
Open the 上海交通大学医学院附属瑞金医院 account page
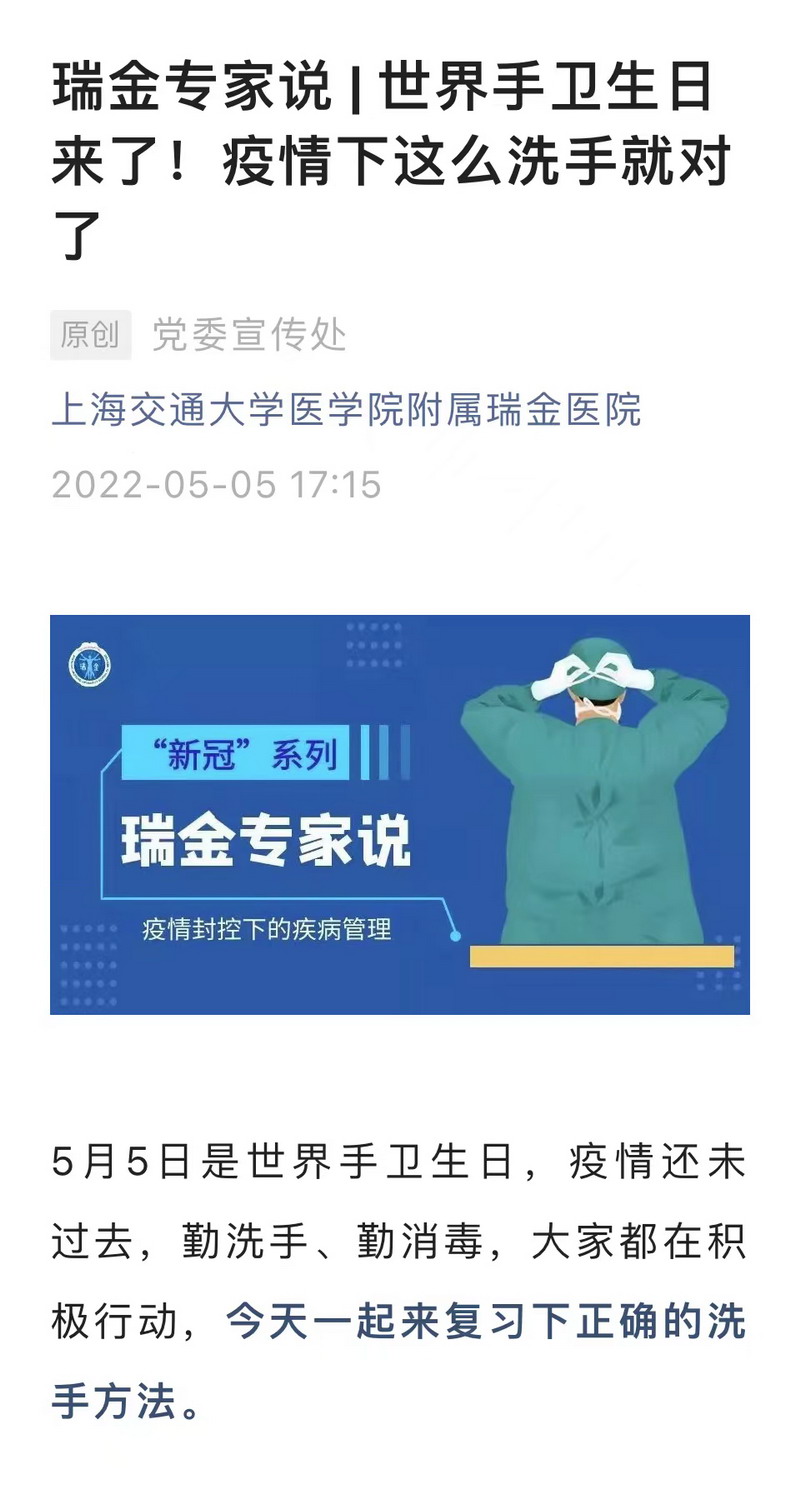click(x=346, y=410)
